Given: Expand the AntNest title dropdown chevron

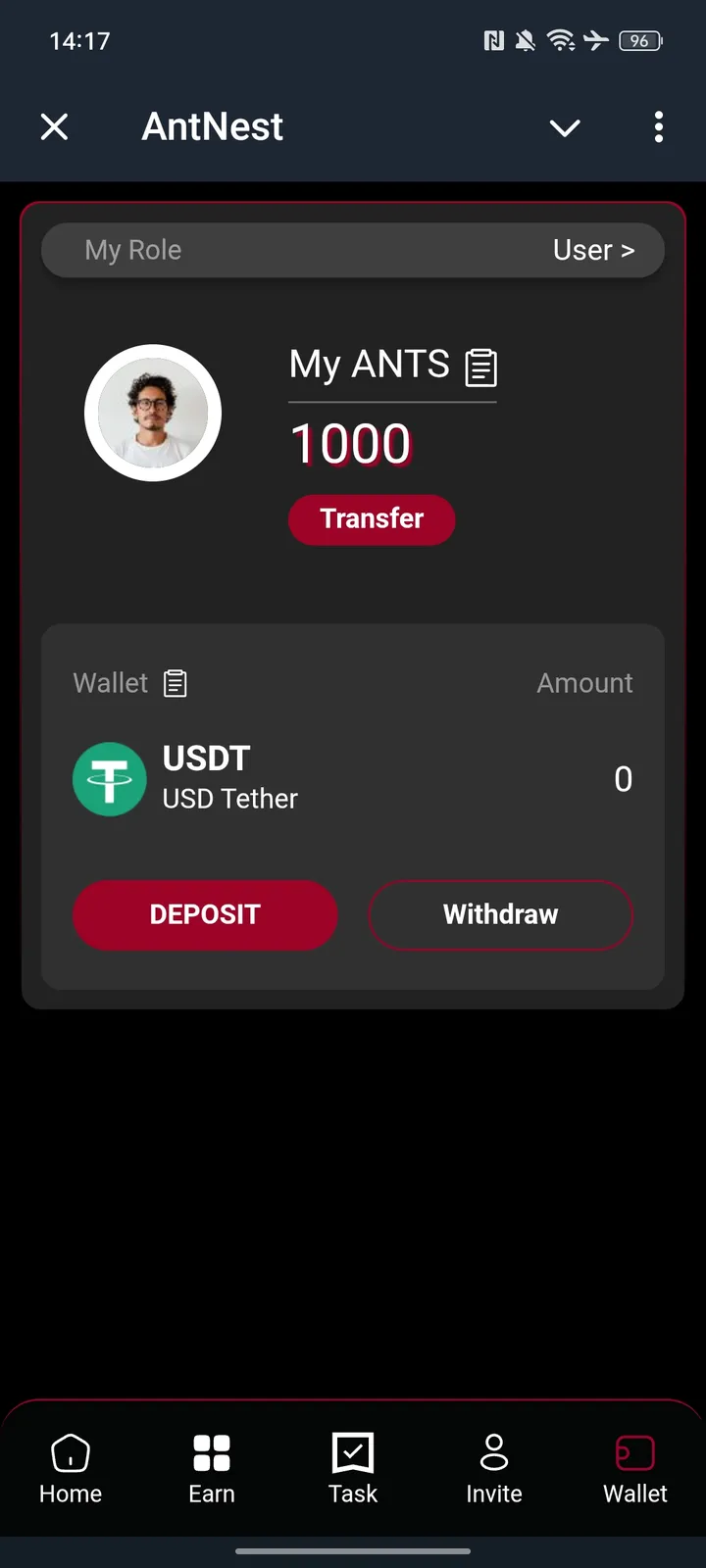Looking at the screenshot, I should [x=565, y=127].
